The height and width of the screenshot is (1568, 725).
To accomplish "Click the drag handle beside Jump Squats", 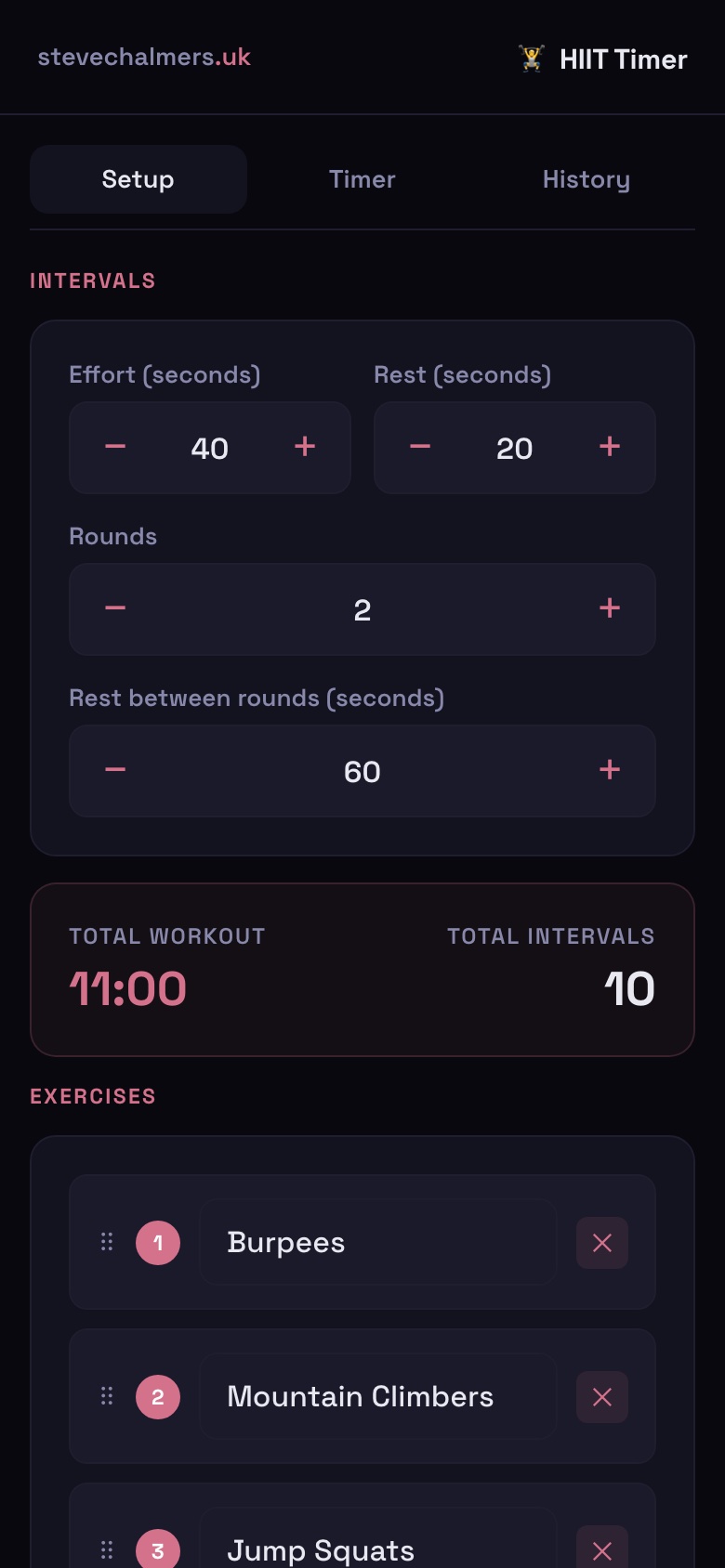I will (106, 1549).
